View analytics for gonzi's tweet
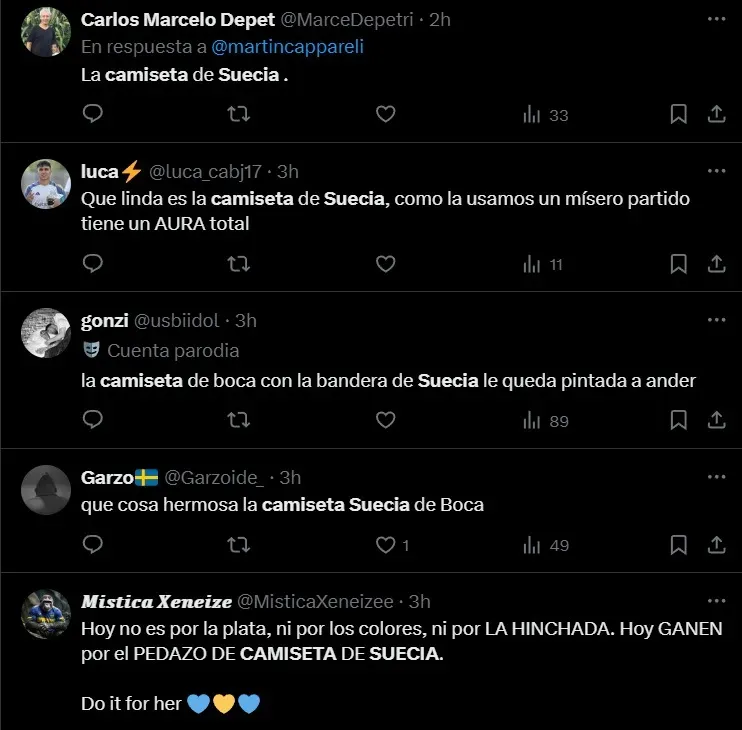Image resolution: width=742 pixels, height=730 pixels. [546, 421]
